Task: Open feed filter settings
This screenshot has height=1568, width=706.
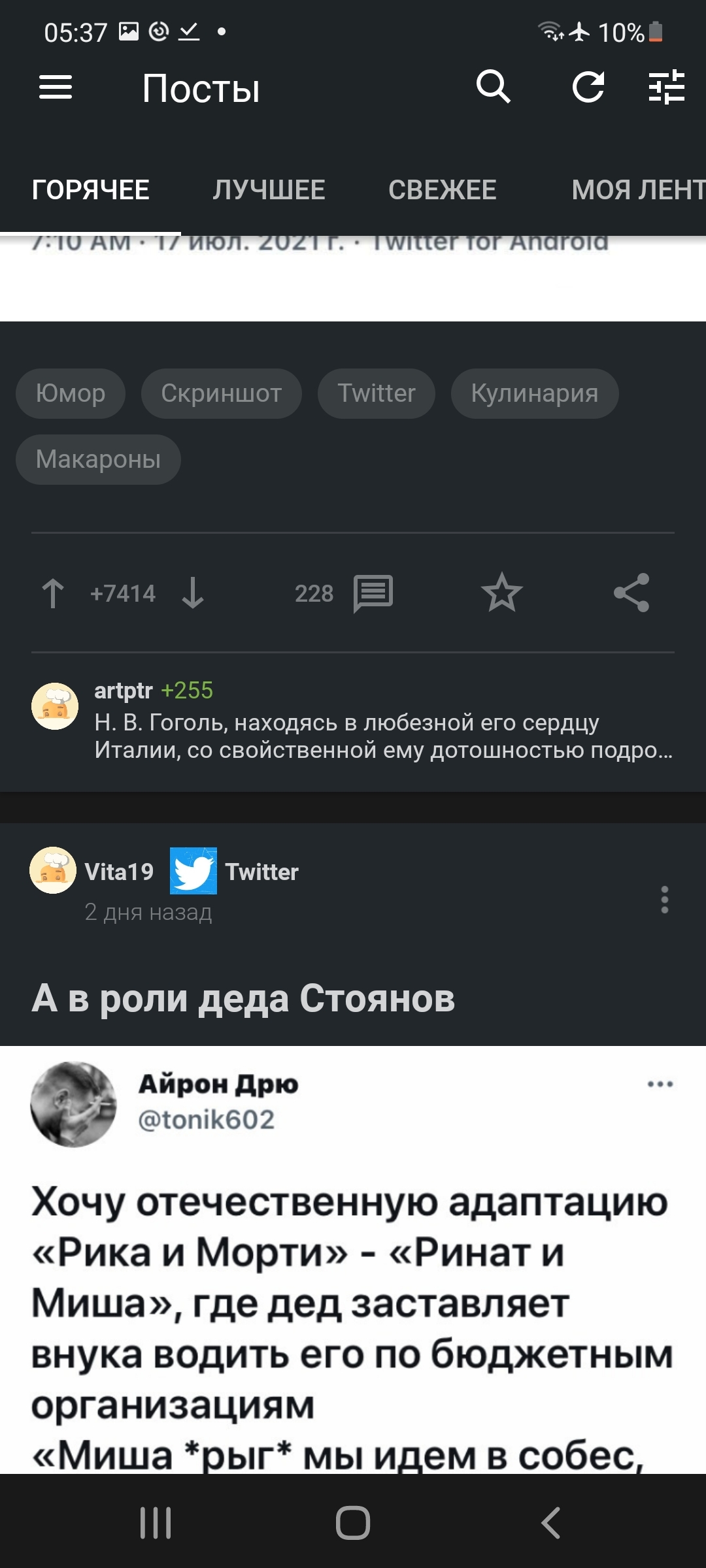Action: (x=666, y=88)
